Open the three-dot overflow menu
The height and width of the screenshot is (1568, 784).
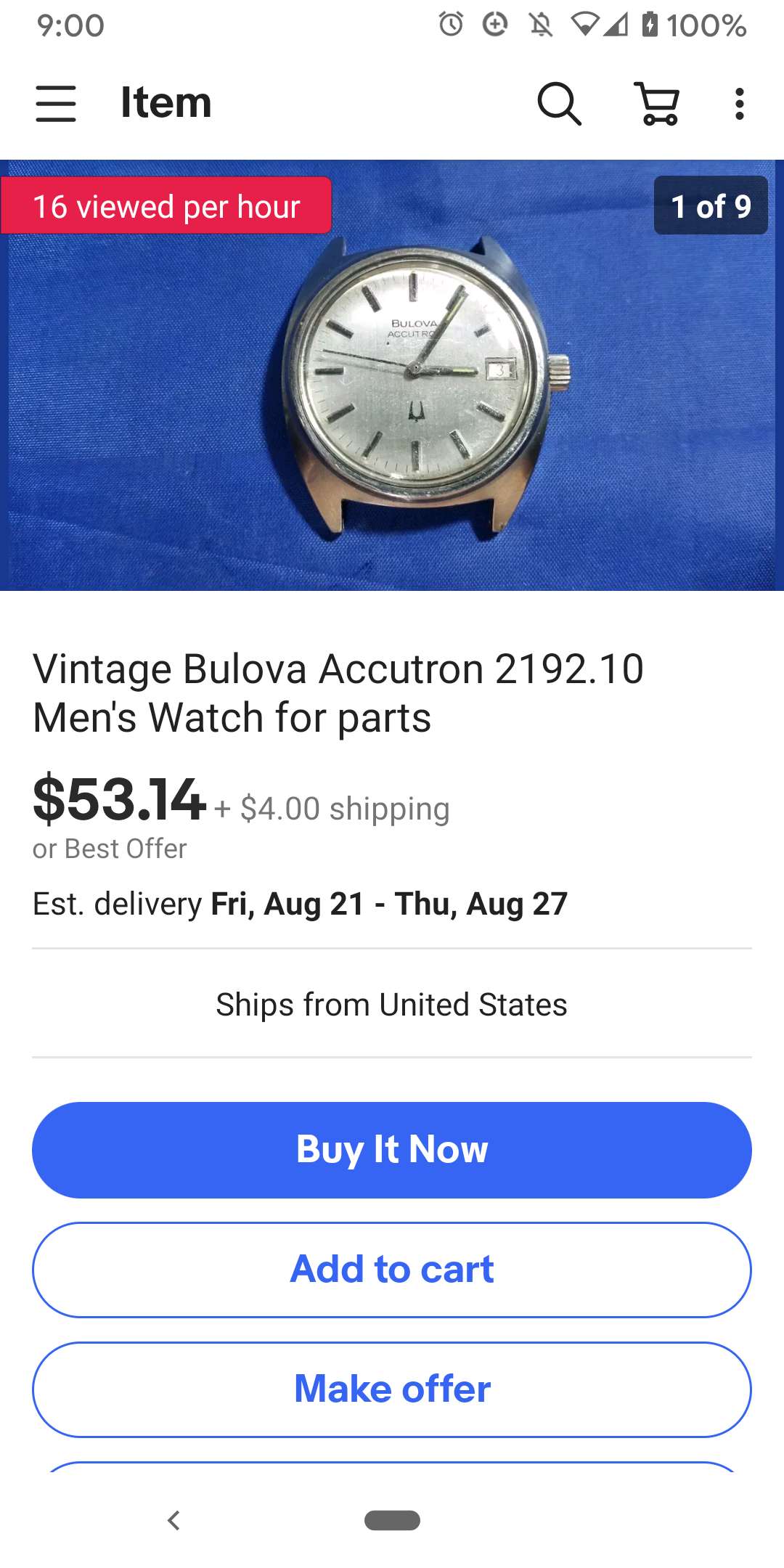pos(739,103)
